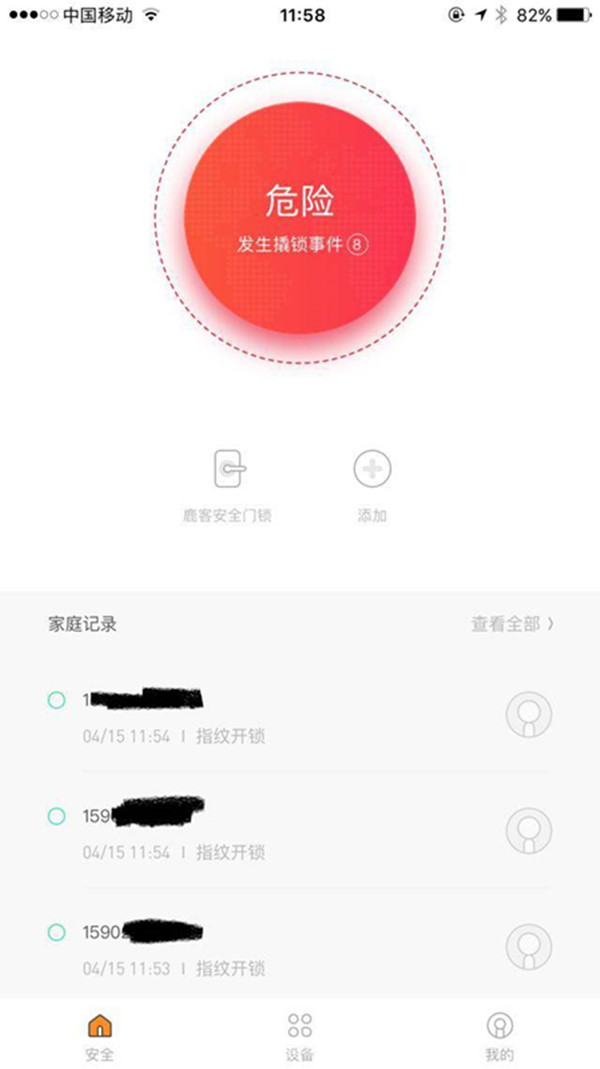Open the 危险 lock-picking alert circle

point(300,218)
